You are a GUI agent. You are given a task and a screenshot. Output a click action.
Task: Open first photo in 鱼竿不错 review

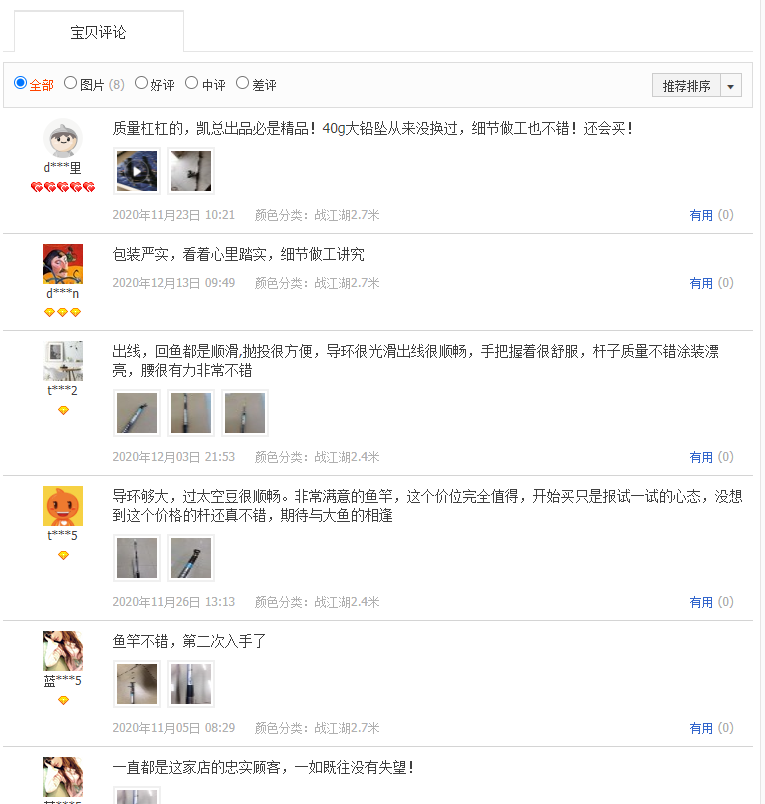(x=137, y=684)
